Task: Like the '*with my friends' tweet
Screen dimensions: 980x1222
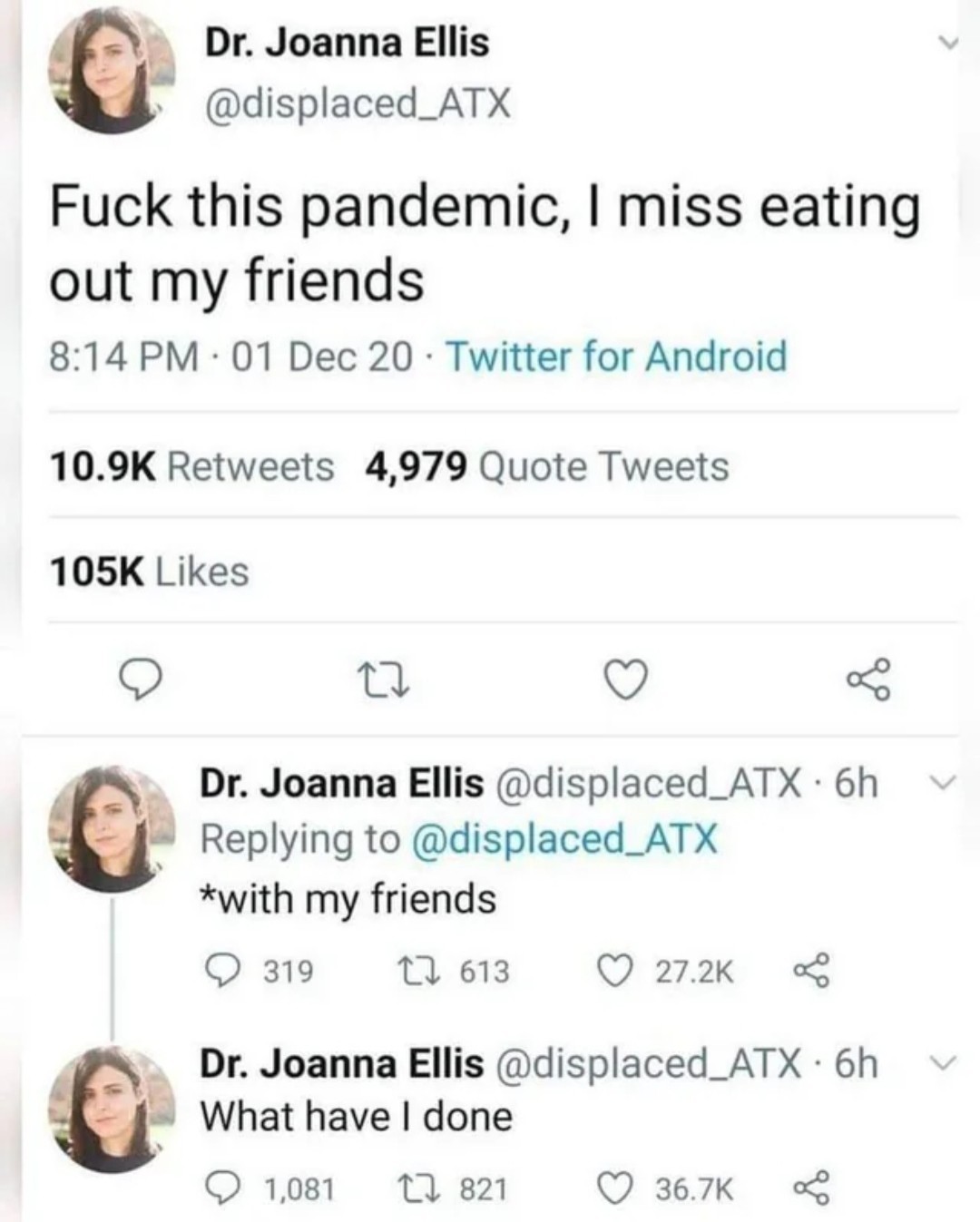Action: point(615,972)
